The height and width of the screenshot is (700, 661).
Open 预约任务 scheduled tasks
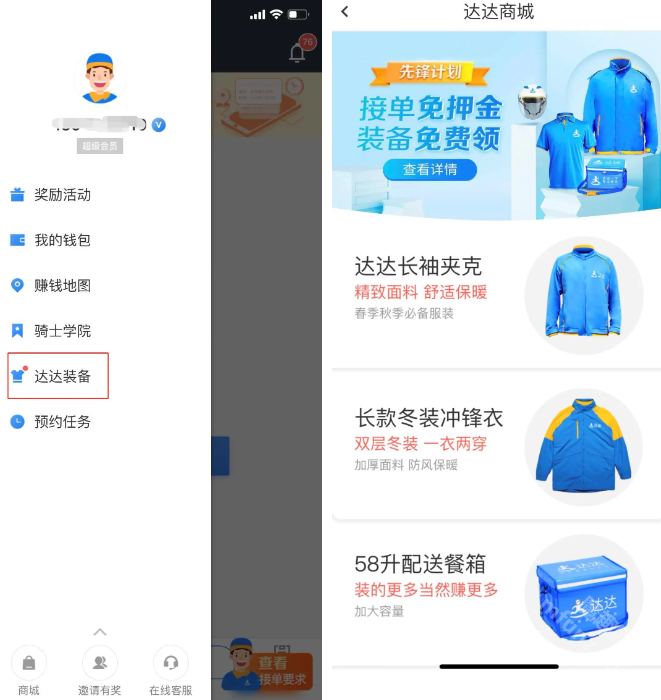click(x=50, y=421)
